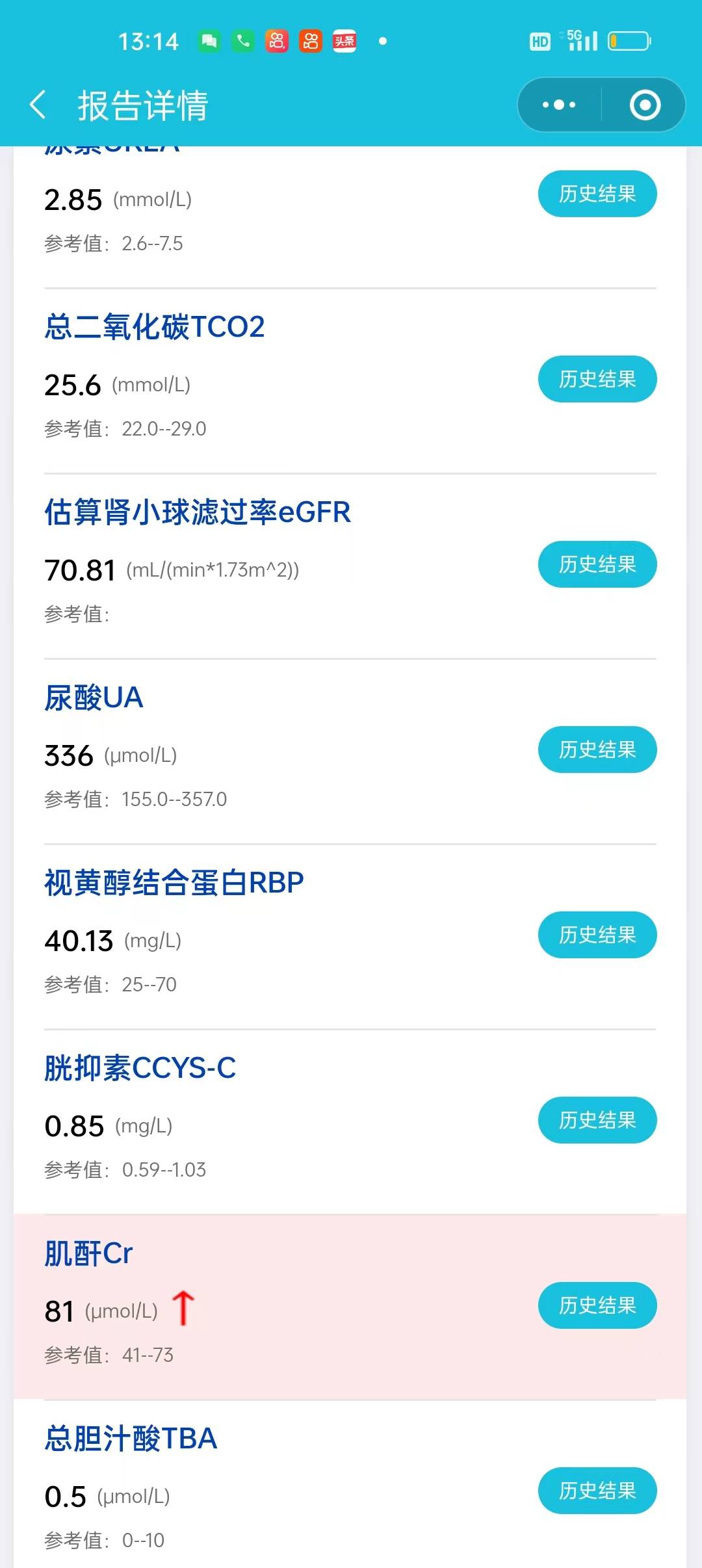Image resolution: width=702 pixels, height=1568 pixels.
Task: Tap the 尿酸UA parameter name link
Action: pos(94,698)
